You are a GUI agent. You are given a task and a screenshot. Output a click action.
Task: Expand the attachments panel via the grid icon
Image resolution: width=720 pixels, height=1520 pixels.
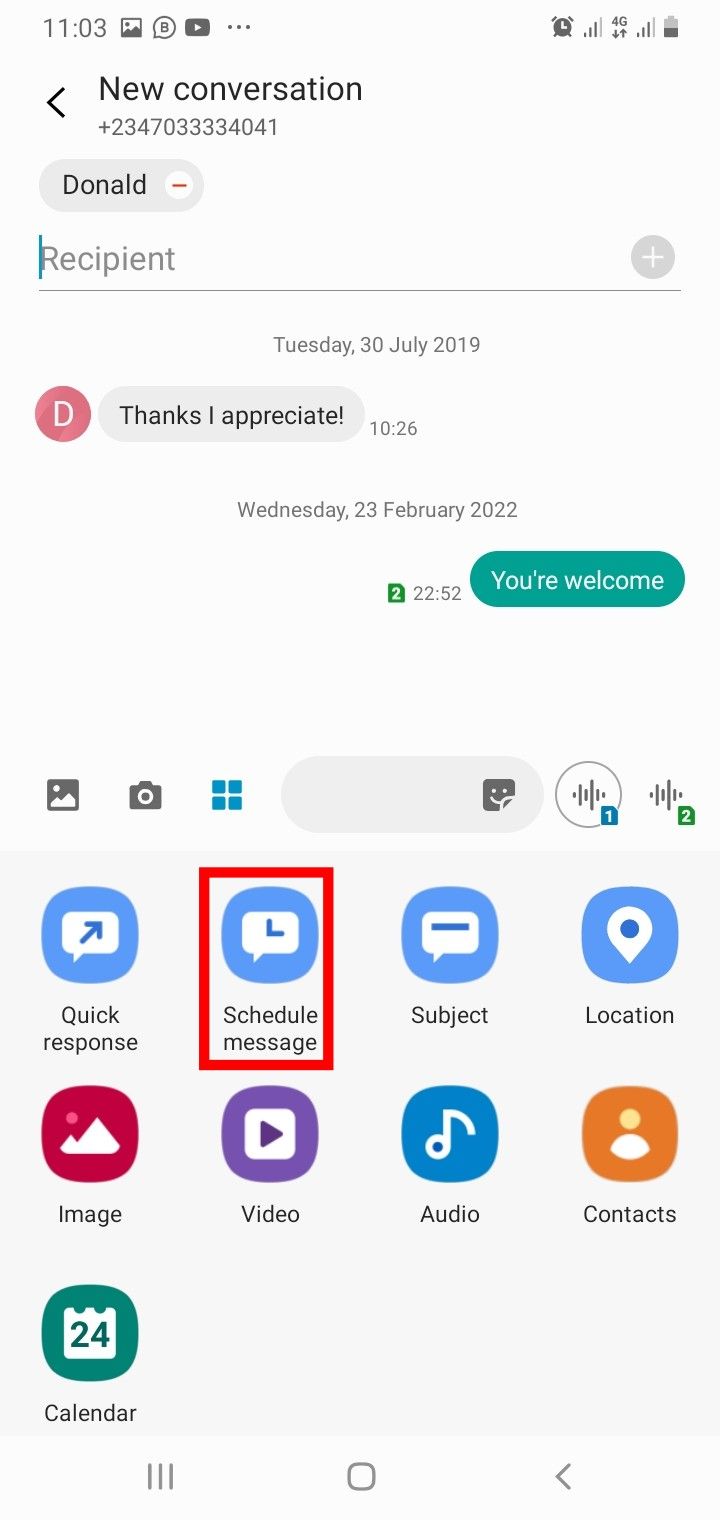click(x=227, y=794)
